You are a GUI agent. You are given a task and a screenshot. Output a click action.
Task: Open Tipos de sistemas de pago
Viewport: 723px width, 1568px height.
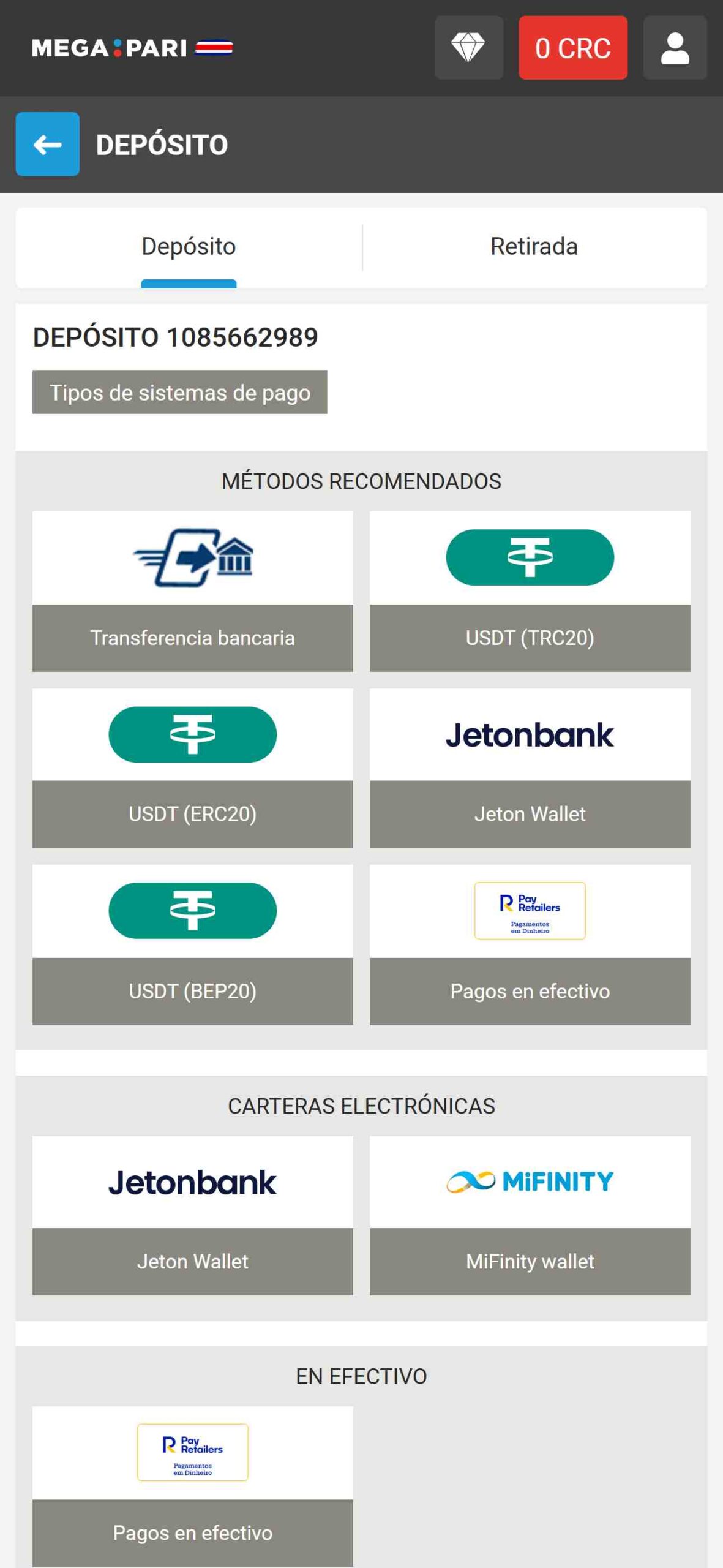tap(179, 392)
